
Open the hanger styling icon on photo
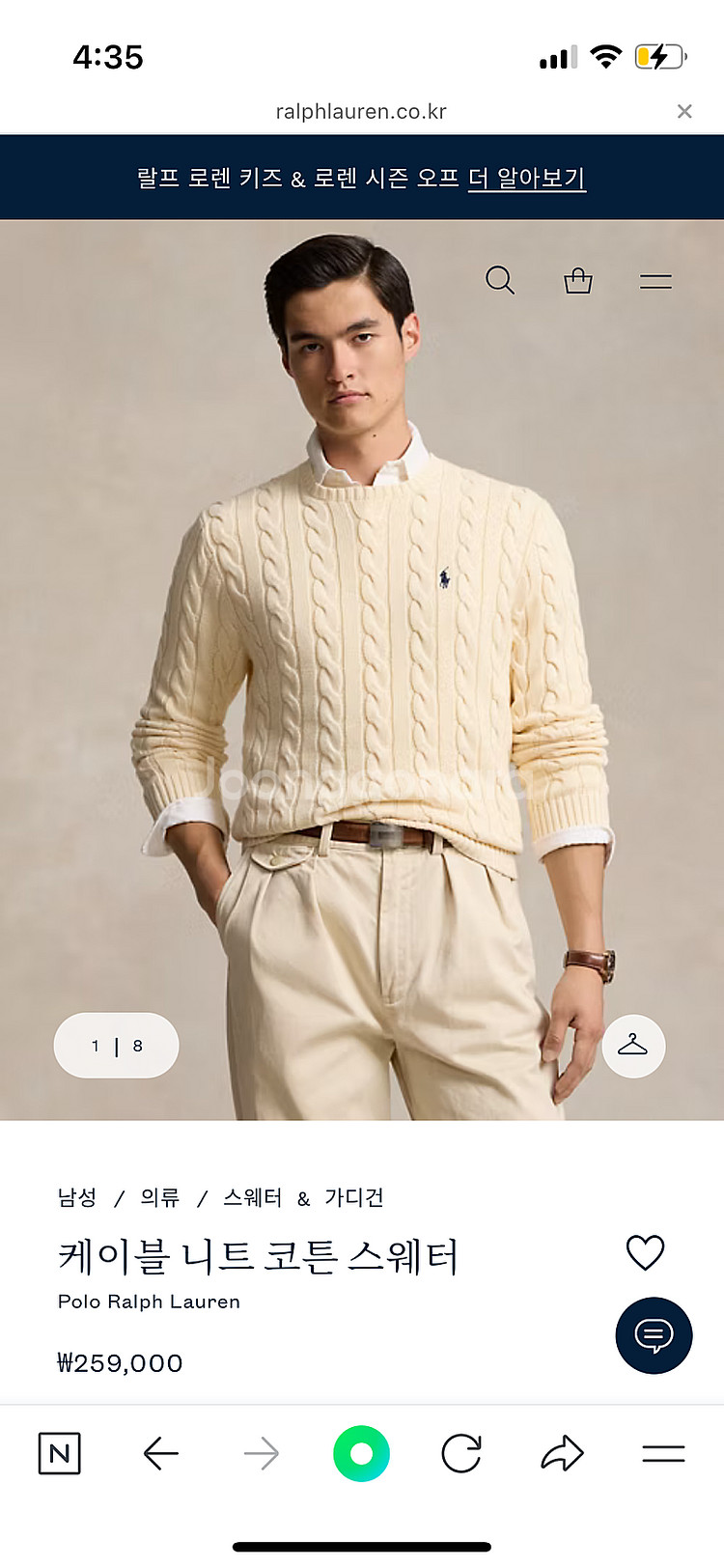tap(633, 1046)
